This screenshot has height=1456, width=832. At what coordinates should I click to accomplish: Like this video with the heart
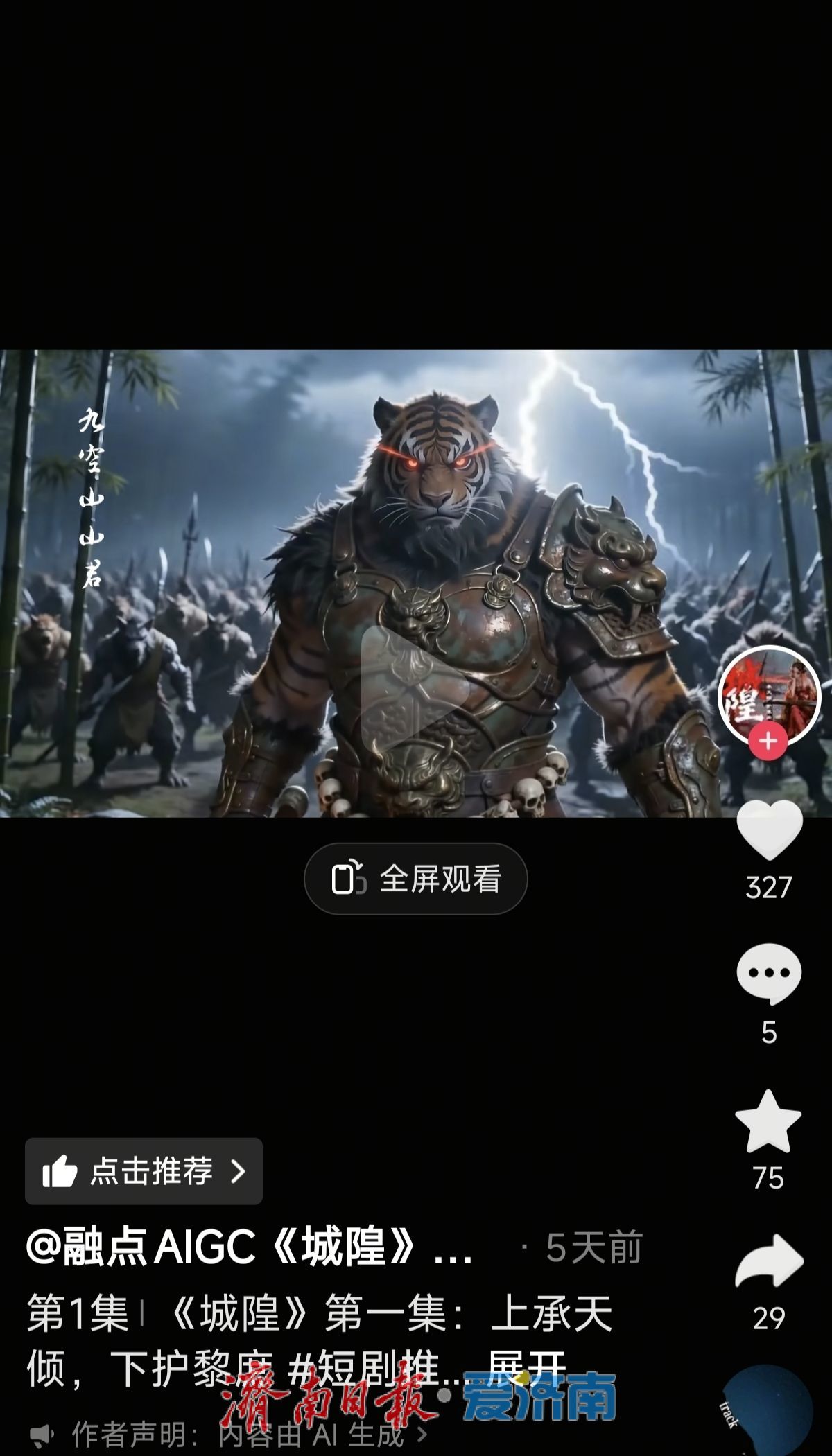coord(769,830)
